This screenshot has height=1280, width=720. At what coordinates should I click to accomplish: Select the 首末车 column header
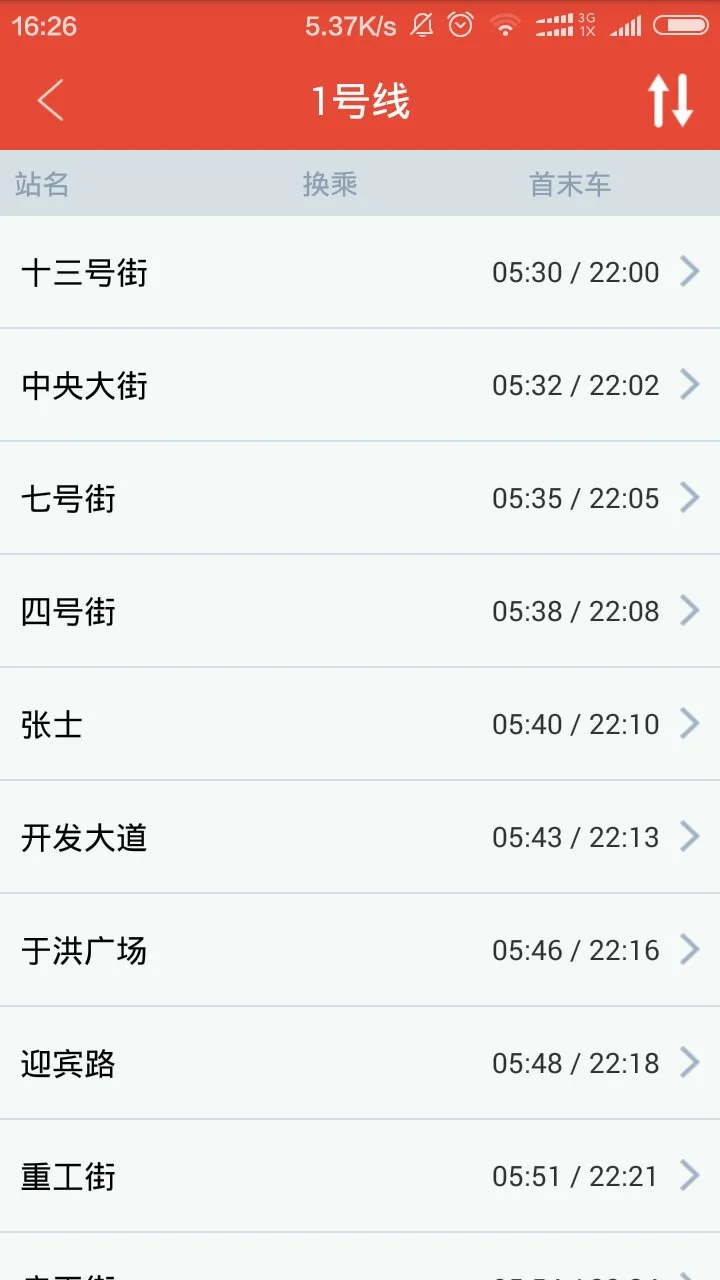click(569, 183)
